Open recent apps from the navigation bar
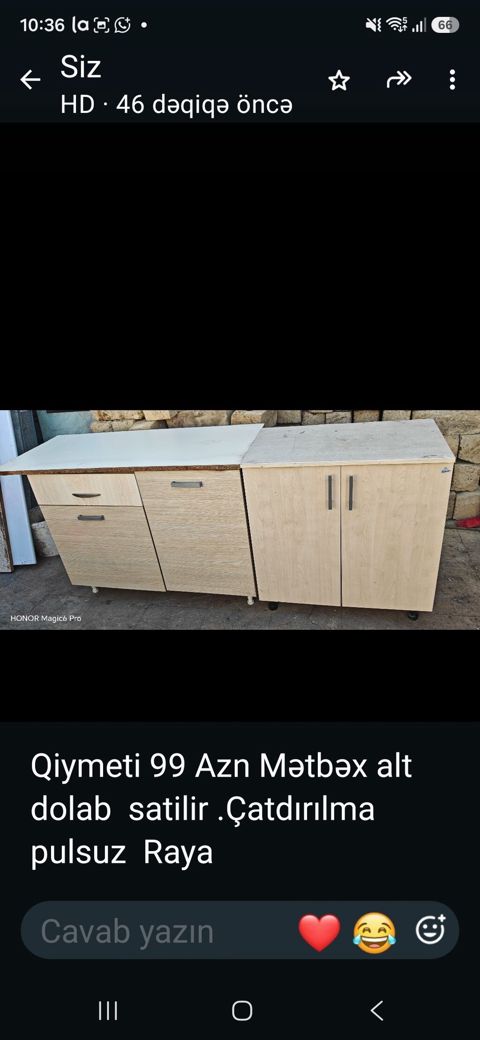The width and height of the screenshot is (480, 1040). click(108, 1010)
